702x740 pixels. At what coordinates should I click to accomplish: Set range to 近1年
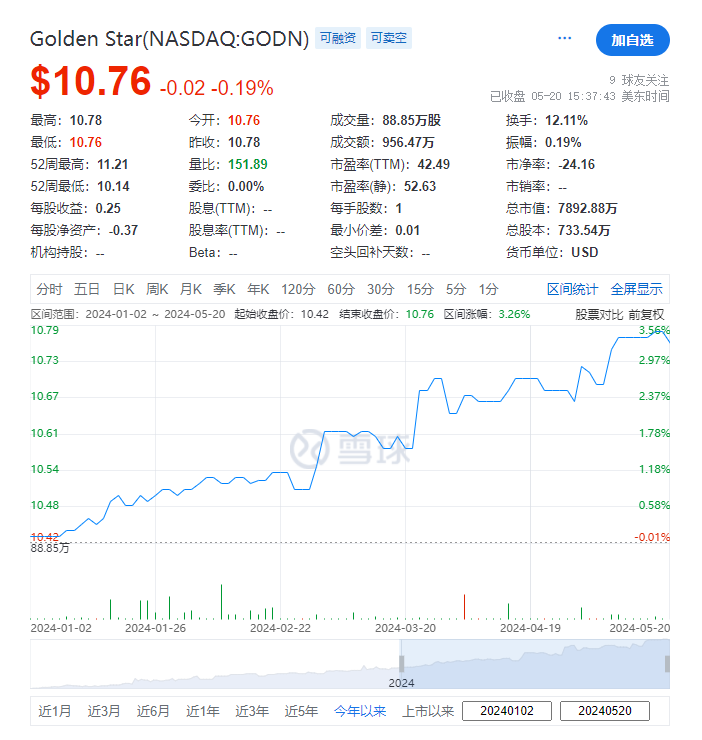(203, 711)
